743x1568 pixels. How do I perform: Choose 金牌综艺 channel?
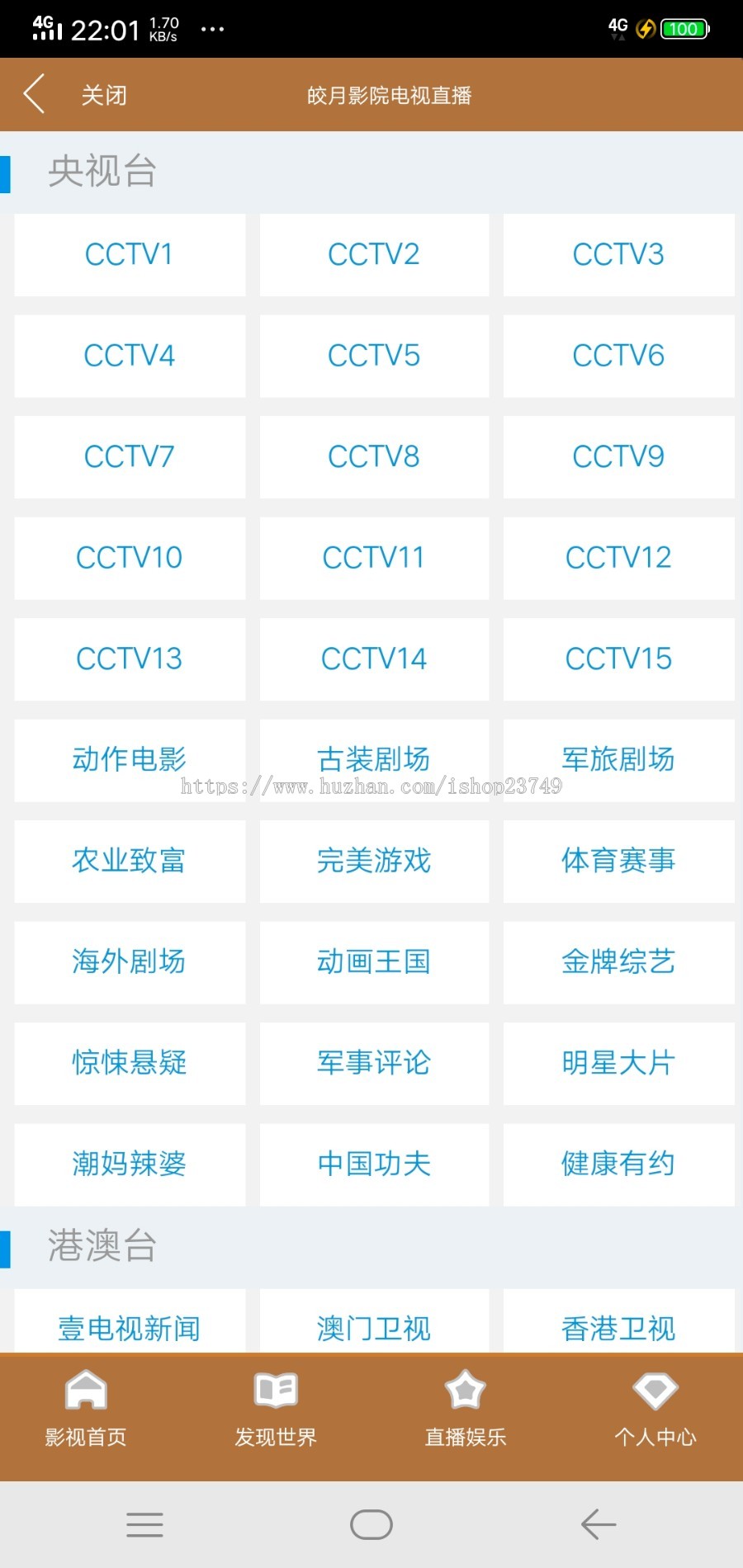(618, 962)
